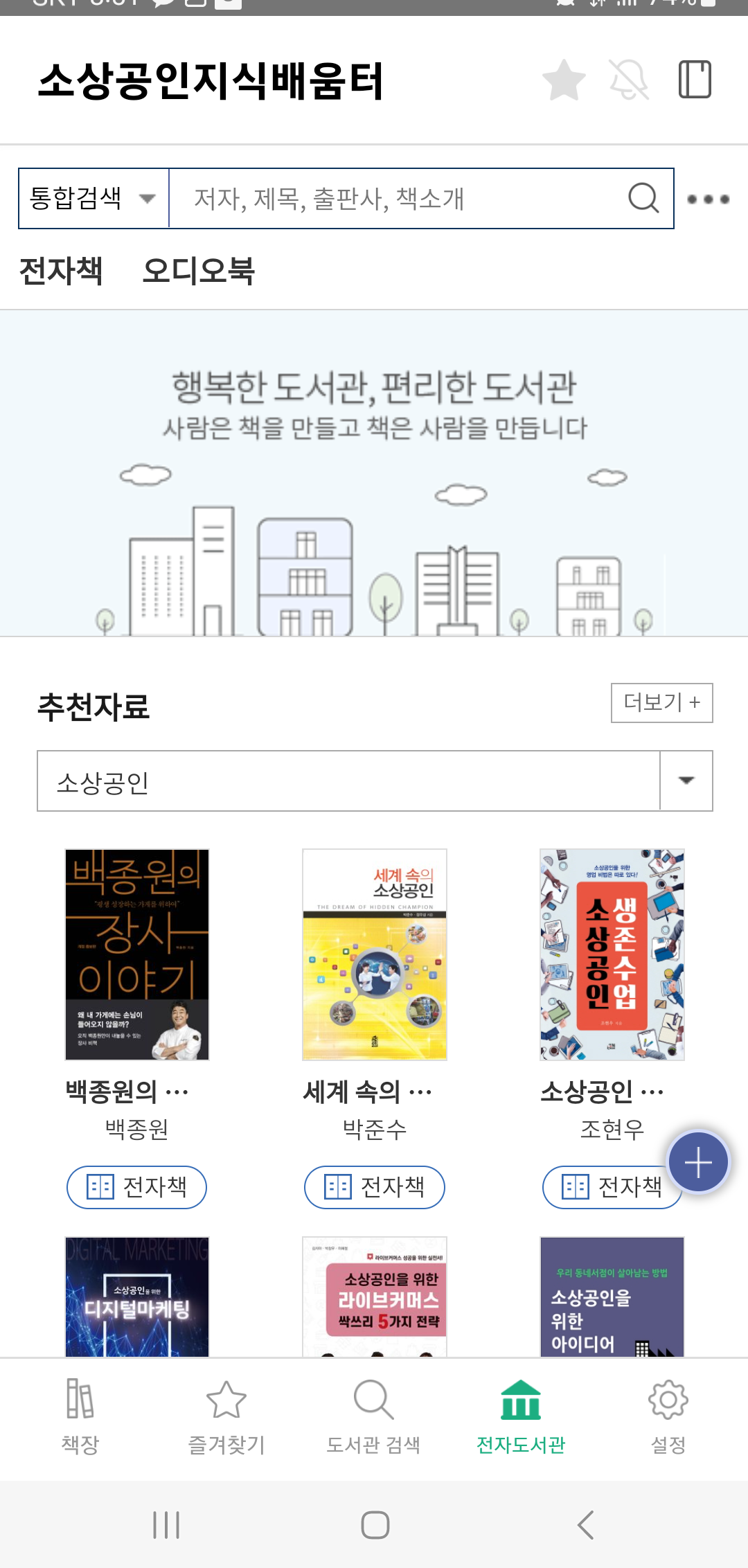Tap the star favorite icon in the header
The width and height of the screenshot is (748, 1568).
pyautogui.click(x=564, y=81)
